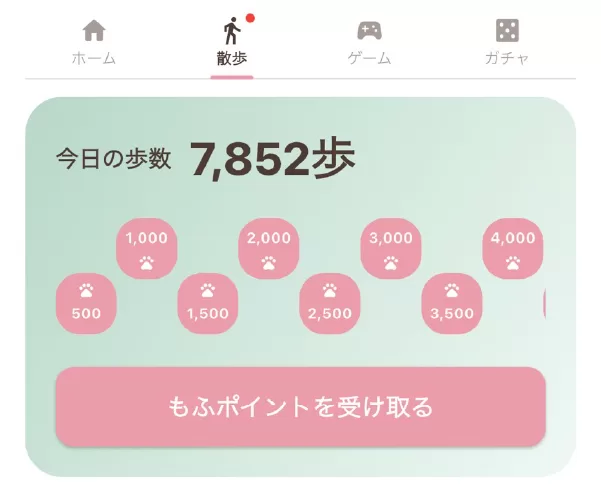Tap もふポイントを受け取る button
The width and height of the screenshot is (601, 494).
pos(300,407)
